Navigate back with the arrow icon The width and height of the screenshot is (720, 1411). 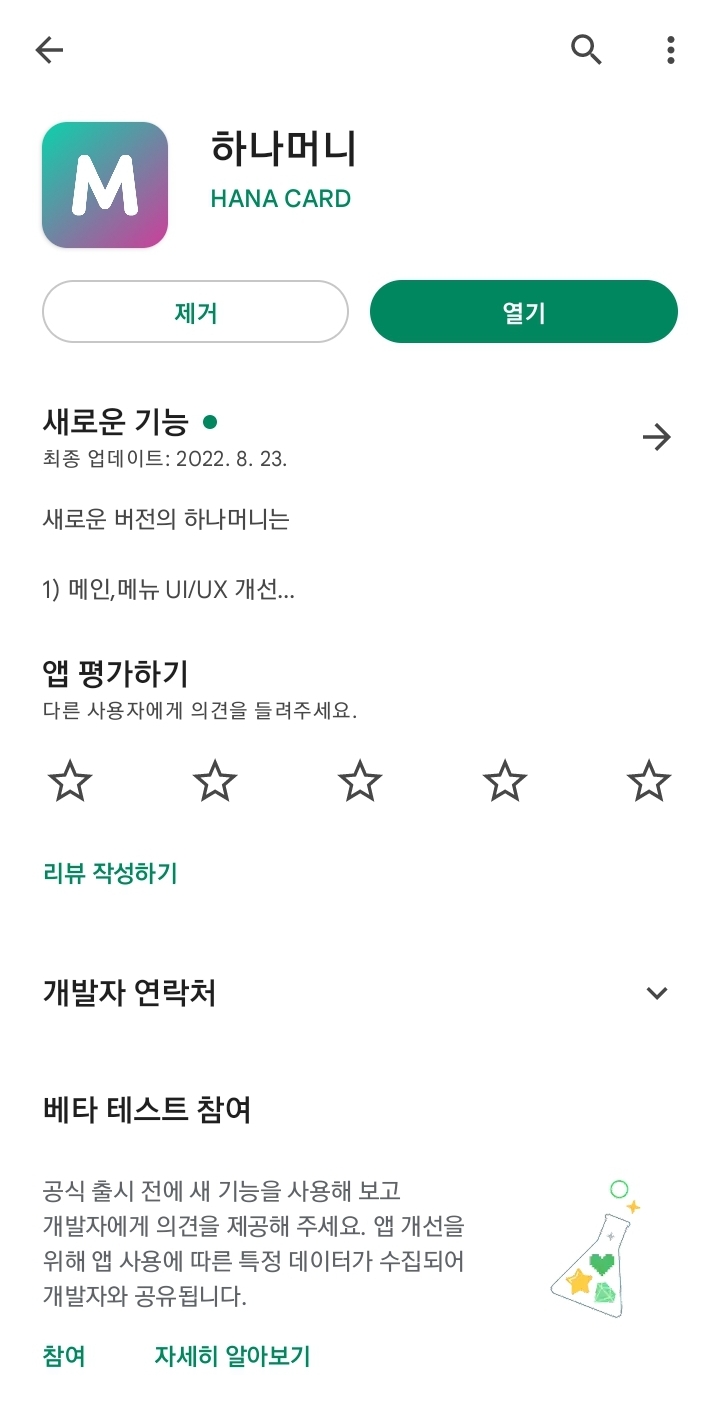tap(48, 50)
